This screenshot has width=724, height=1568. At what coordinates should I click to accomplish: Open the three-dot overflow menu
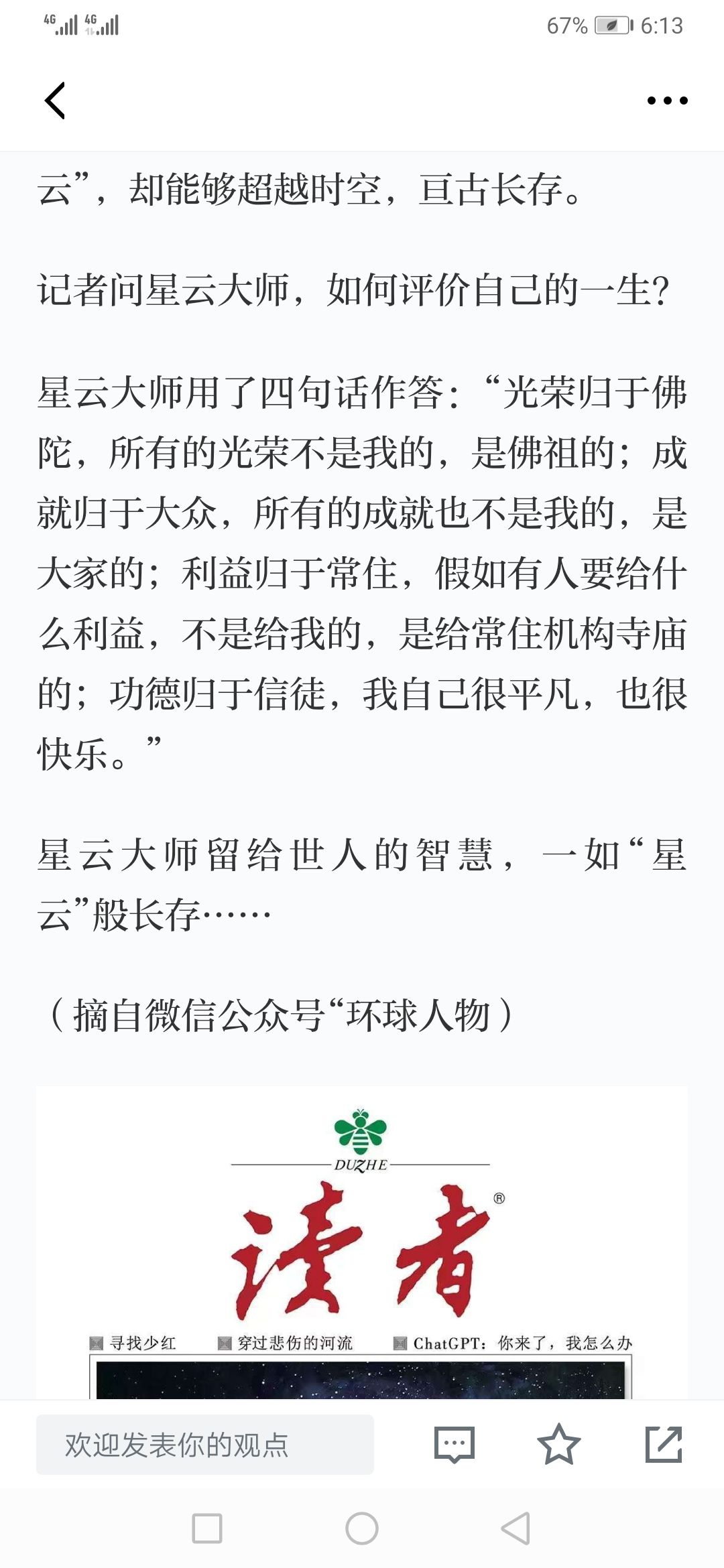(667, 101)
